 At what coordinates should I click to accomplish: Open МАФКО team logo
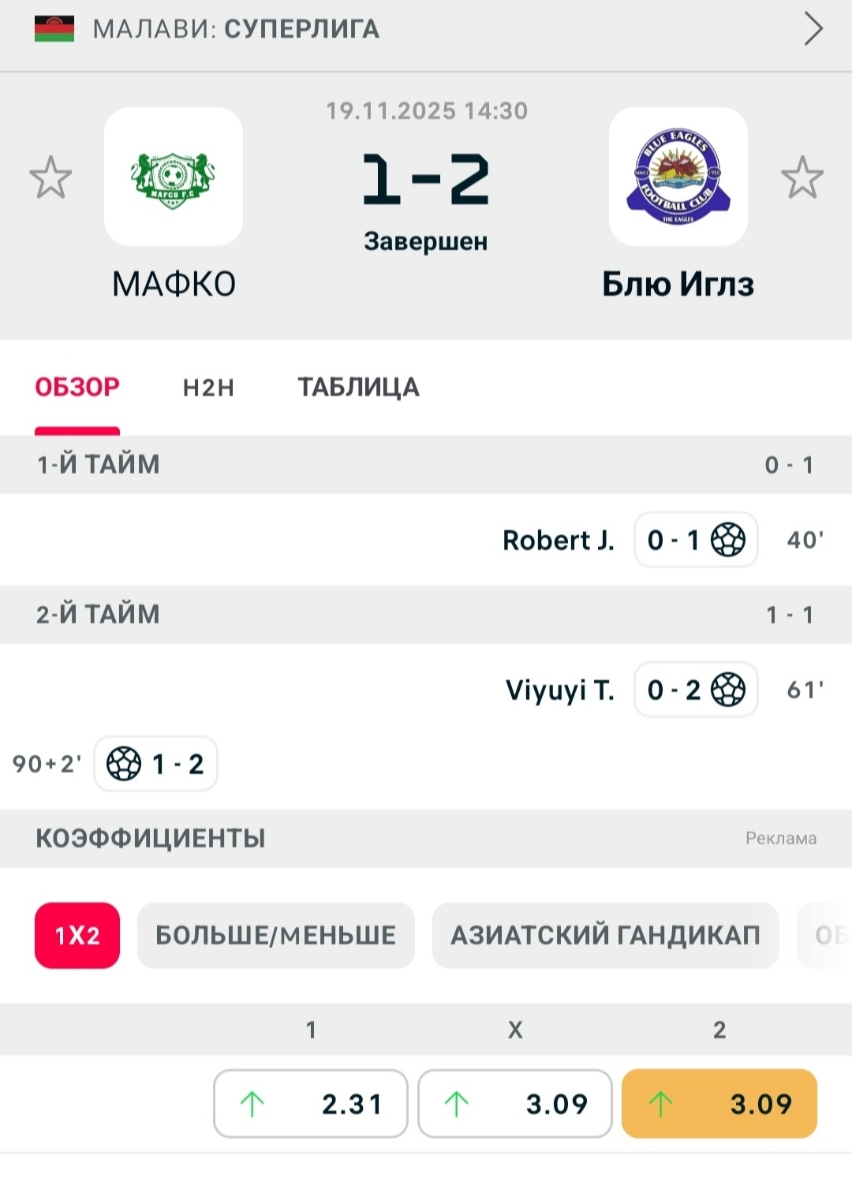tap(174, 177)
